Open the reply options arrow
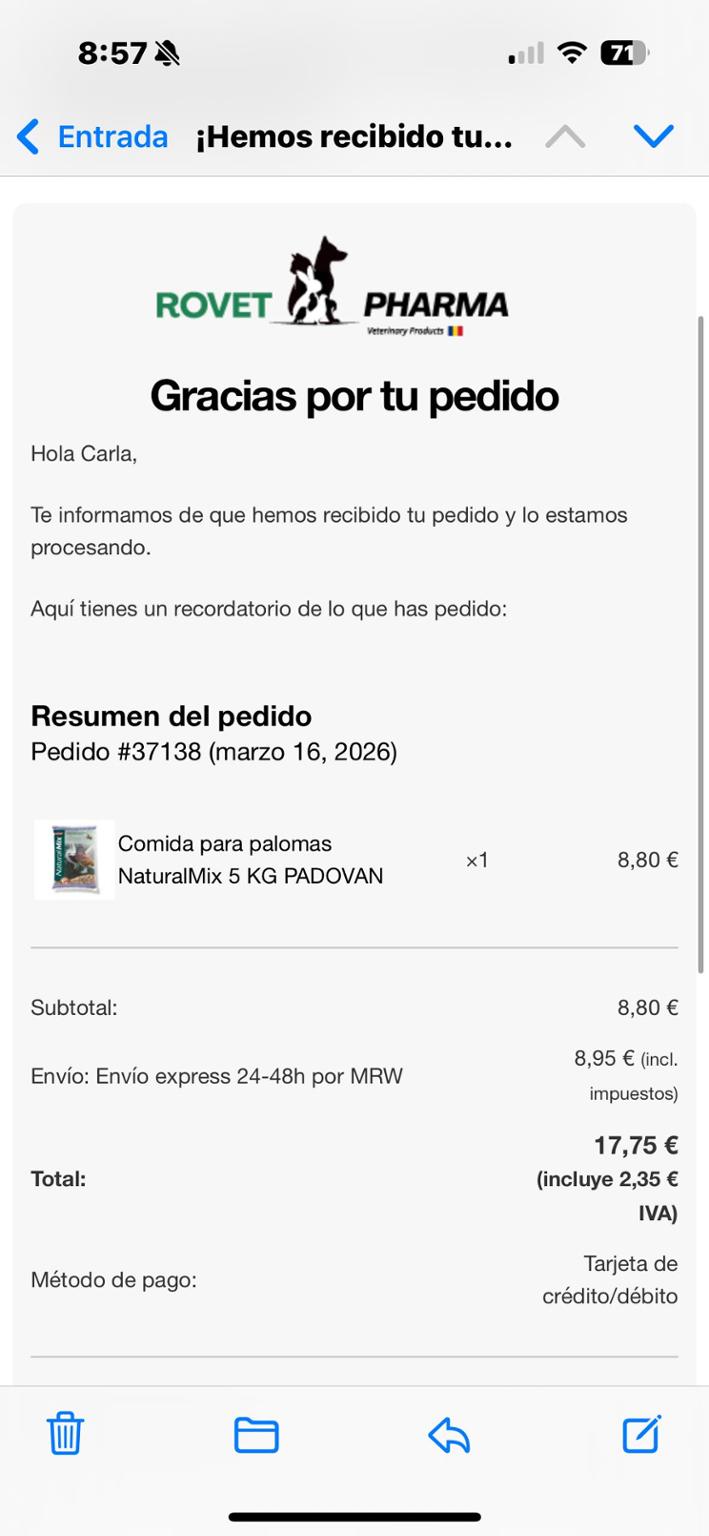Image resolution: width=709 pixels, height=1536 pixels. pyautogui.click(x=449, y=1436)
